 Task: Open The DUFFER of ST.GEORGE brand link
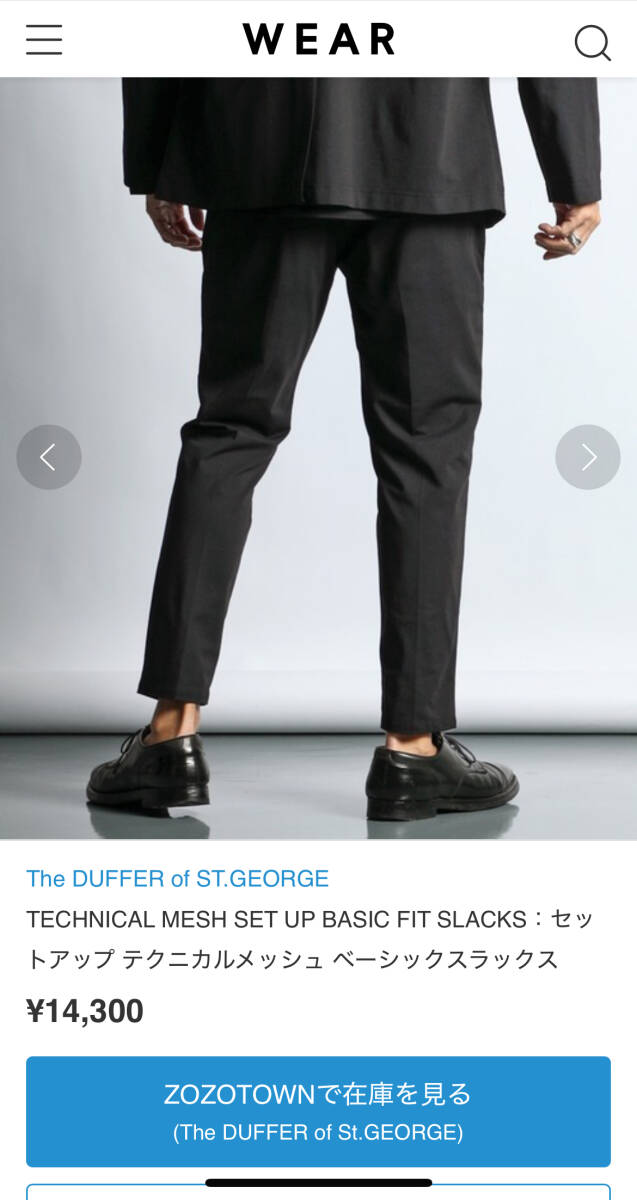[177, 879]
